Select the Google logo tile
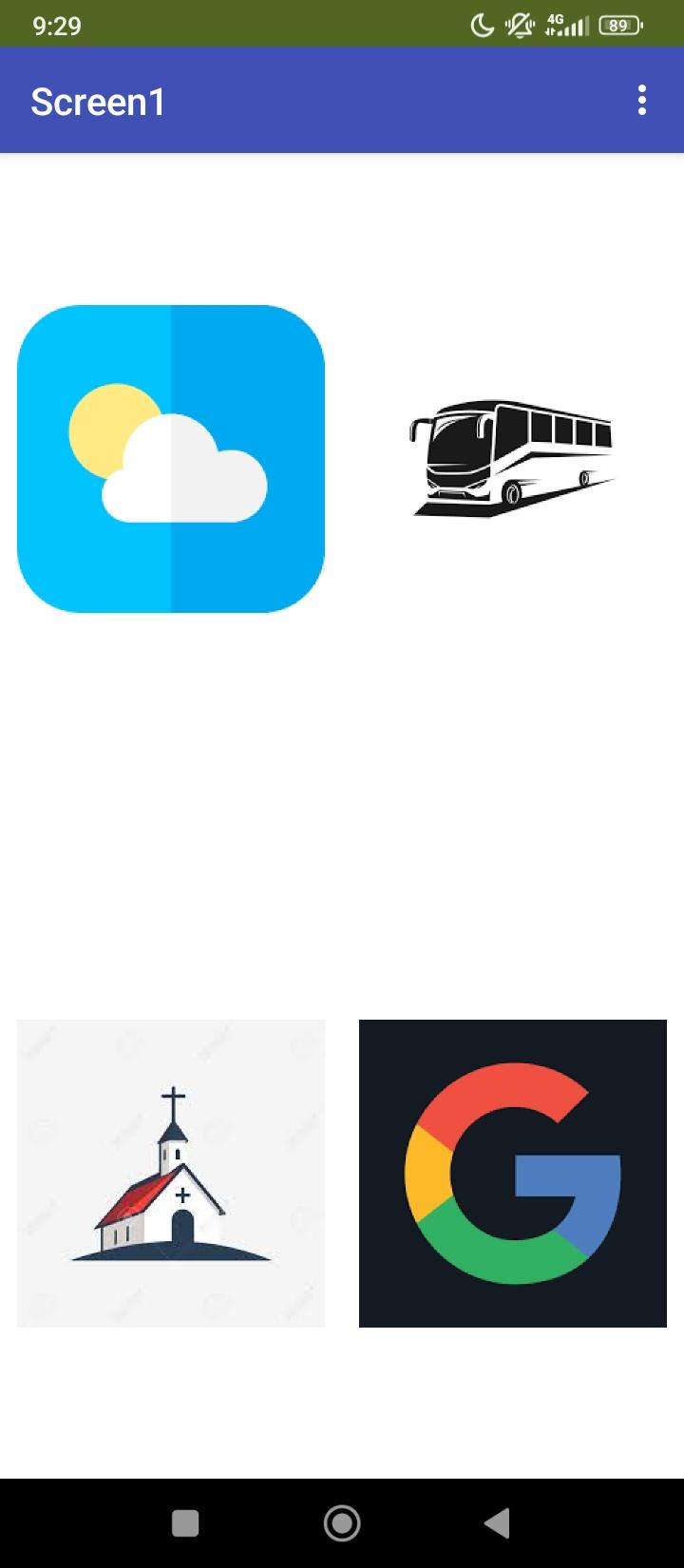This screenshot has height=1568, width=684. [513, 1173]
